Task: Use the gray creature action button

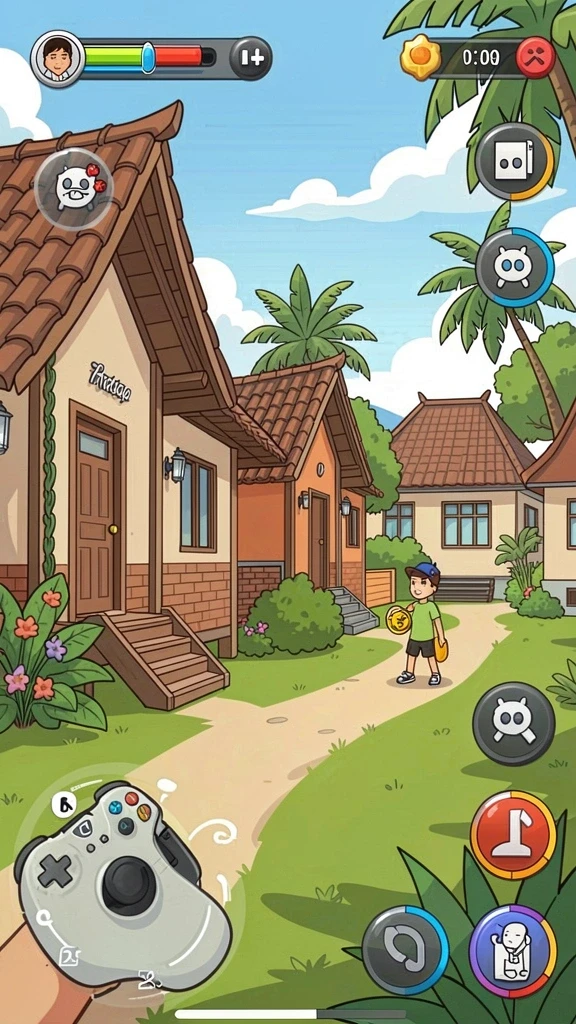Action: 513,723
